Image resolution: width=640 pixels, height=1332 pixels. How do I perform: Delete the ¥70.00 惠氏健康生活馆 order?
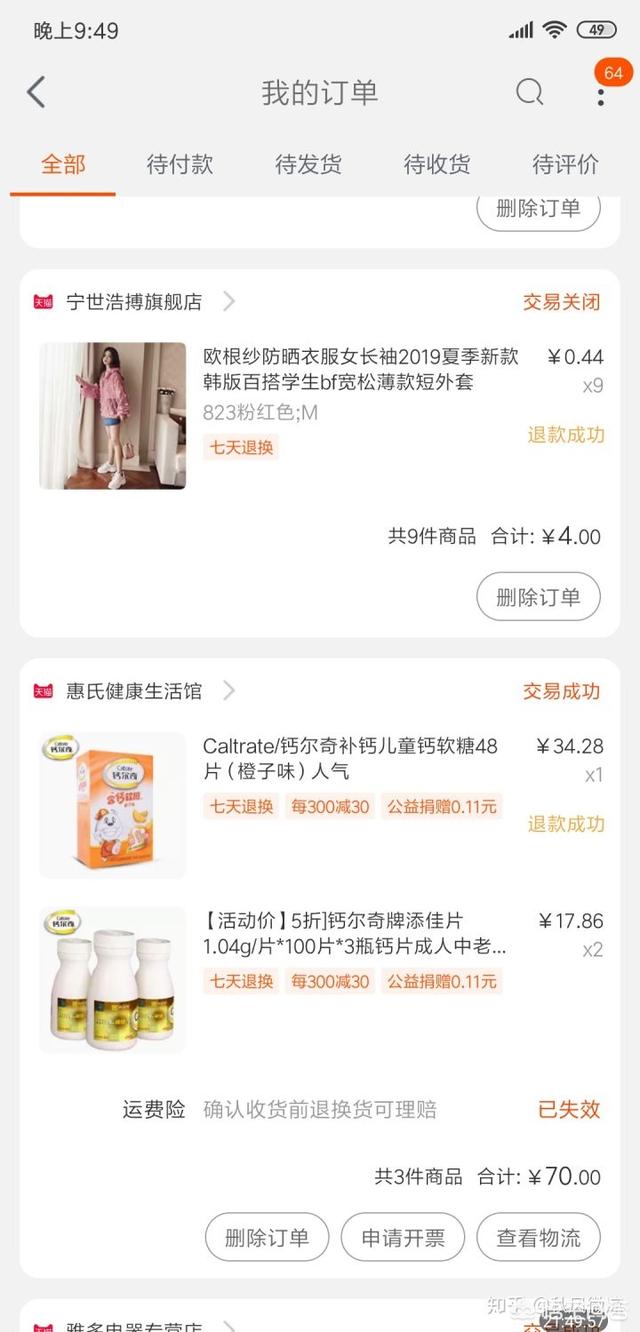267,1237
